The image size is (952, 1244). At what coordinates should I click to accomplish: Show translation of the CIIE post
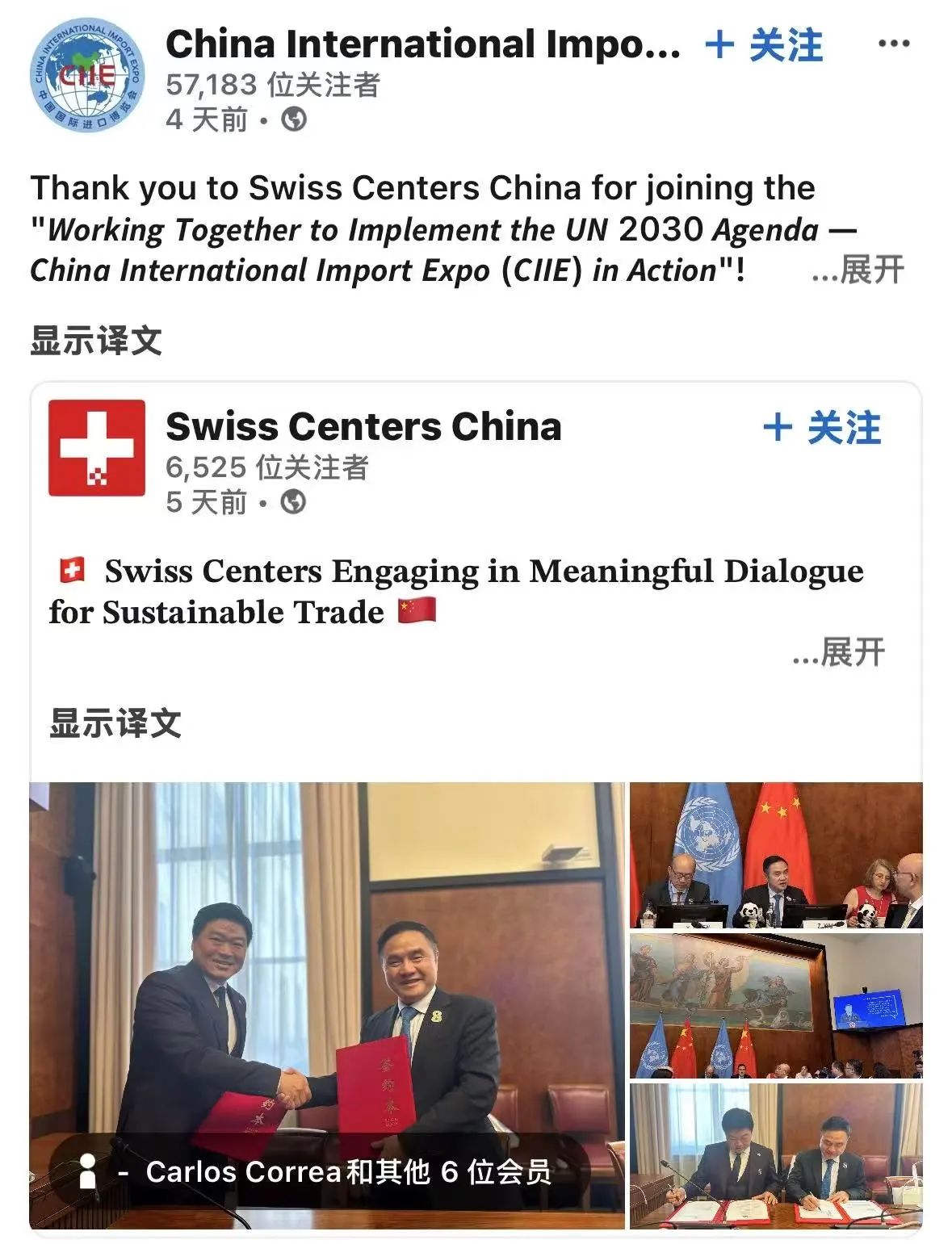(96, 341)
